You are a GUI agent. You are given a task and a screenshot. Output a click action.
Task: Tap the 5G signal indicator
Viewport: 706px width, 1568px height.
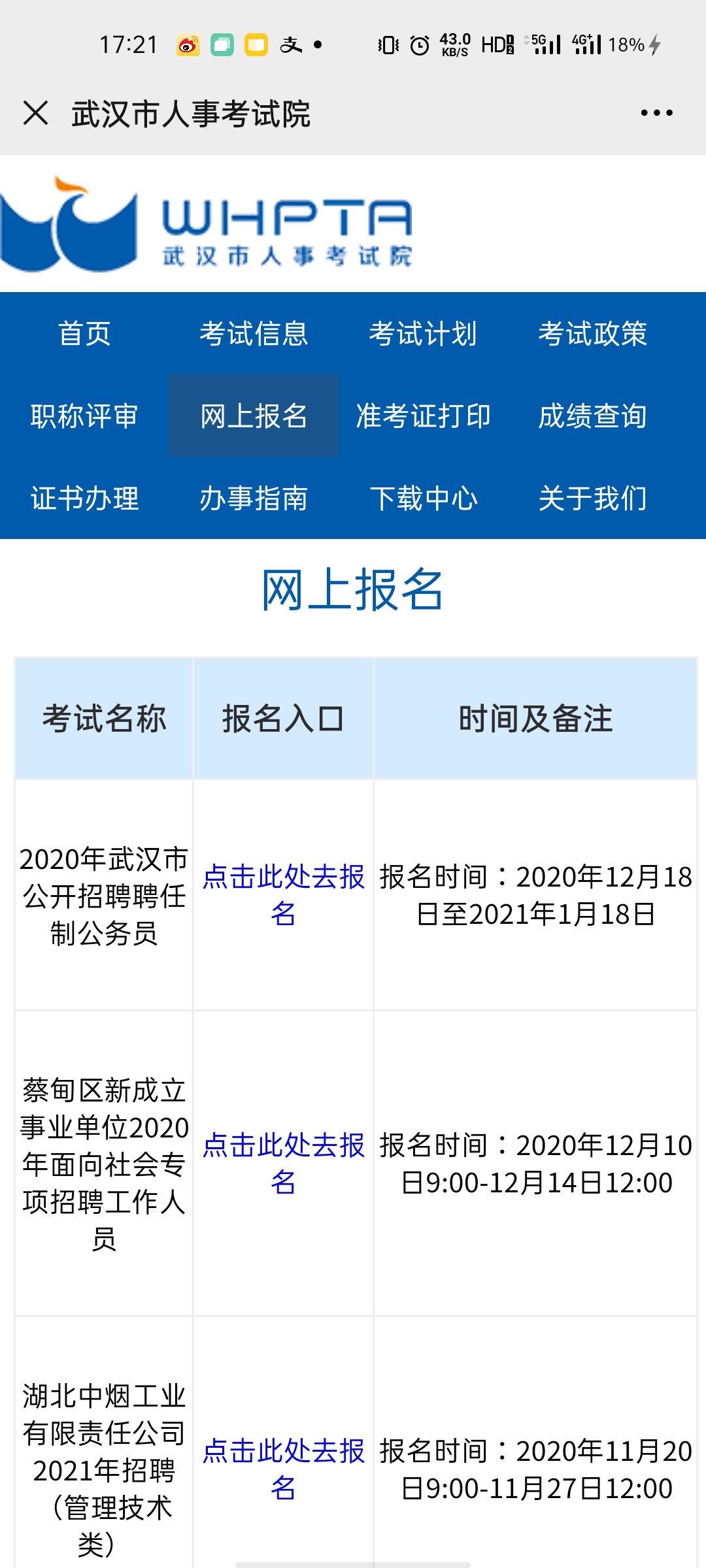click(x=543, y=44)
